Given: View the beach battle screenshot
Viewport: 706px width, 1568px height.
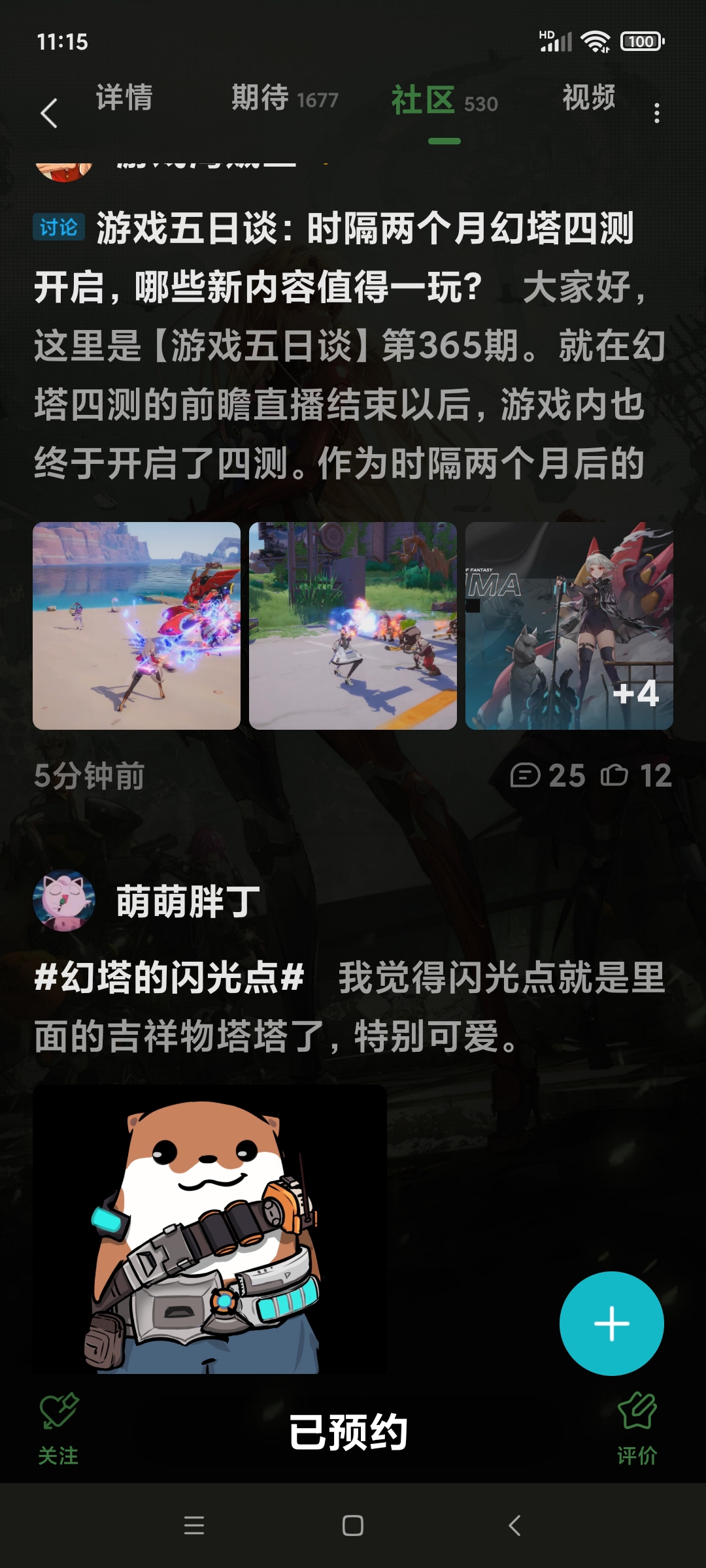Looking at the screenshot, I should [137, 625].
